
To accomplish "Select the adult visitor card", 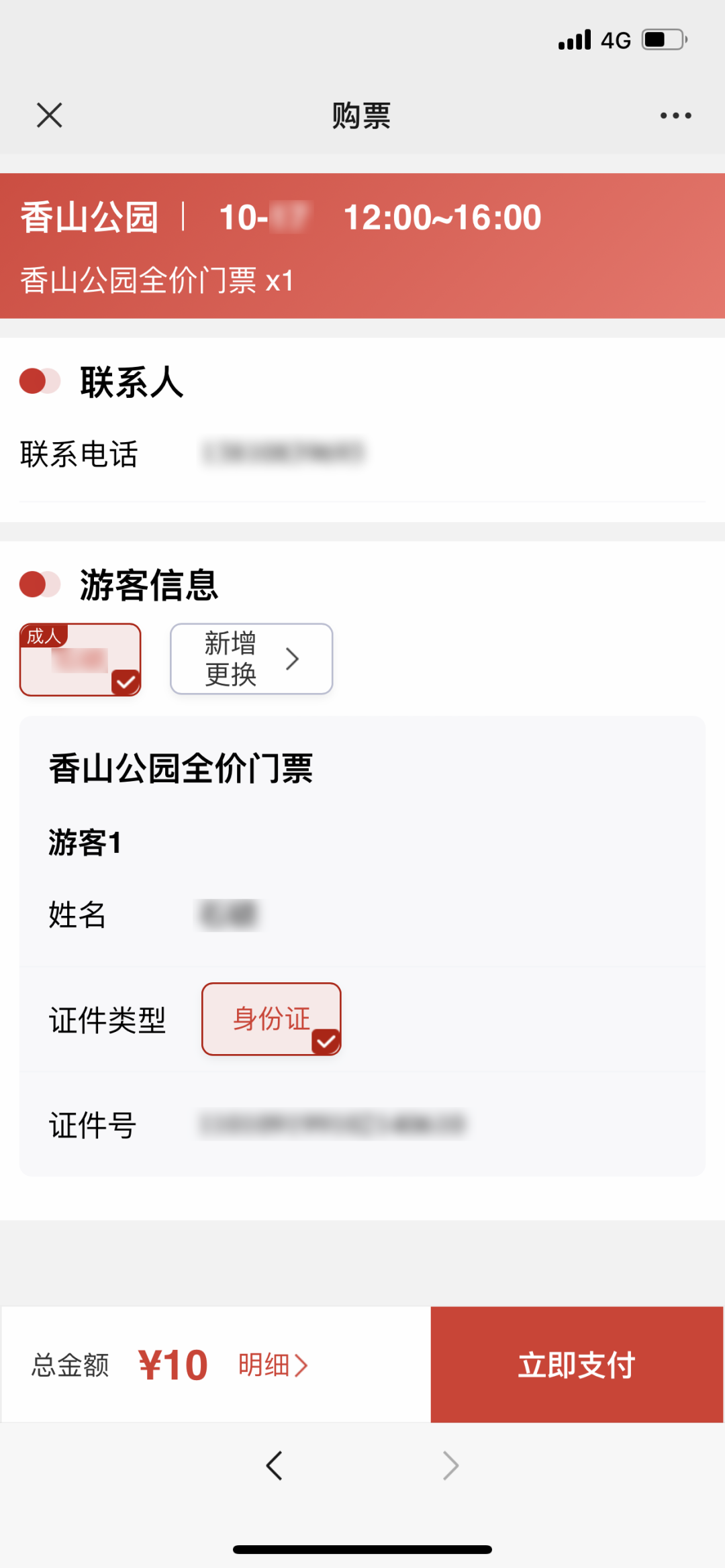I will [x=81, y=660].
